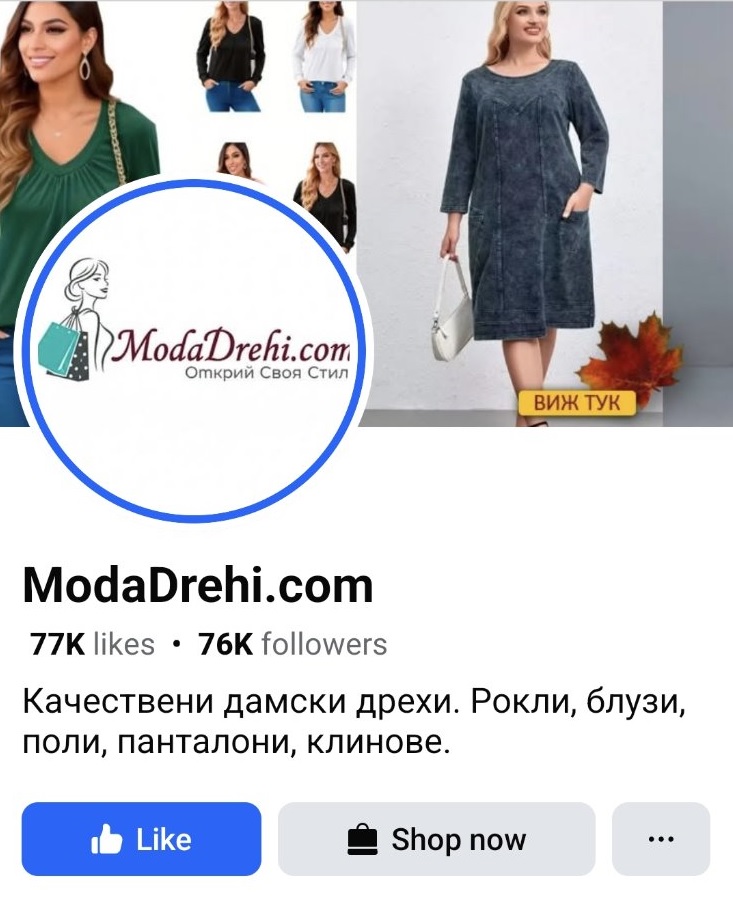
Task: Open the 76K followers link
Action: pyautogui.click(x=293, y=644)
